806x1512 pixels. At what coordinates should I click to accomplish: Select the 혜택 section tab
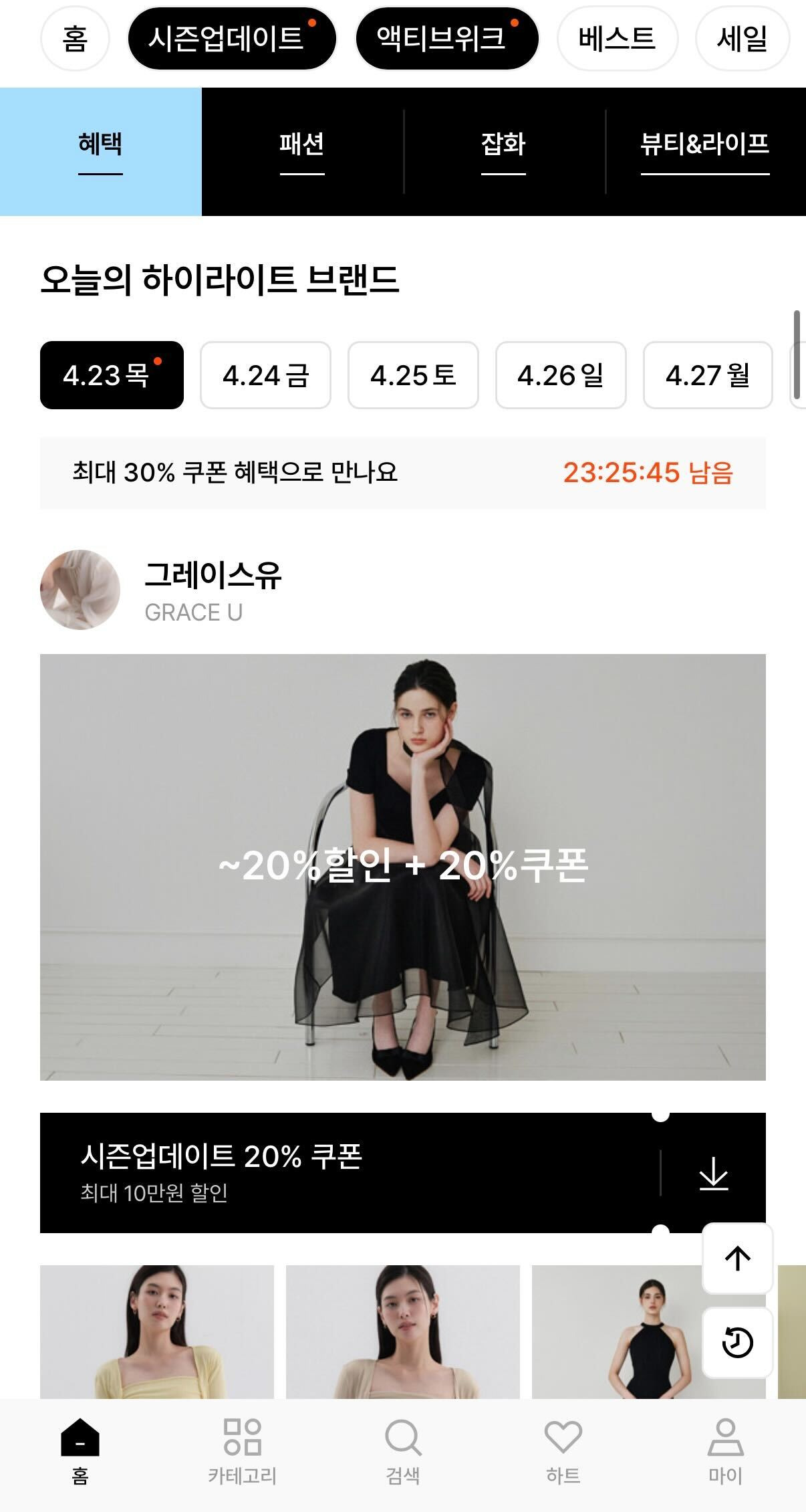(x=100, y=152)
